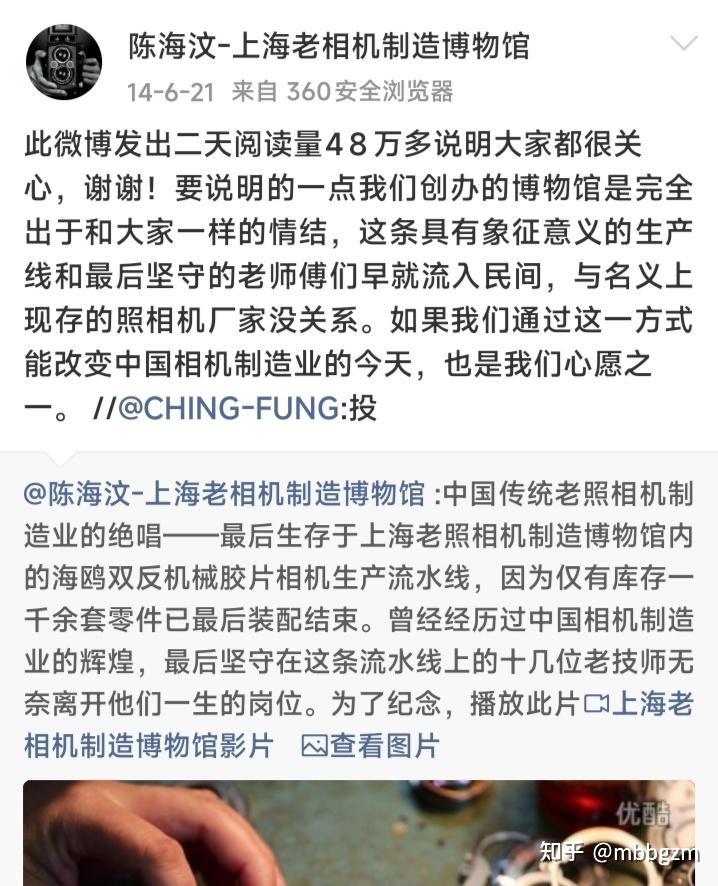
Task: Open the @CHING-FUNG mention link
Action: 229,408
